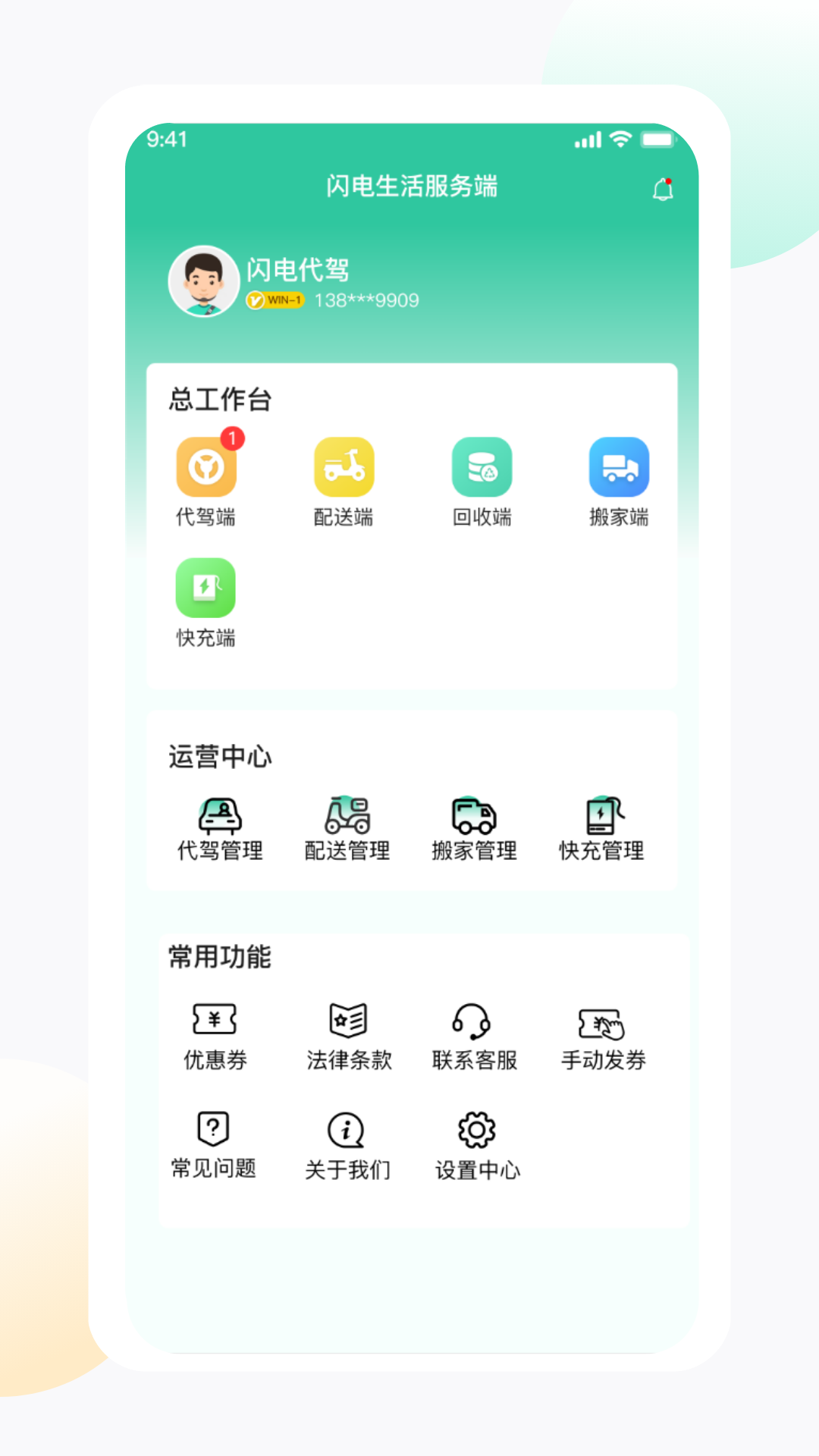Tap the red badge on 代驾端
This screenshot has height=1456, width=819.
(231, 438)
